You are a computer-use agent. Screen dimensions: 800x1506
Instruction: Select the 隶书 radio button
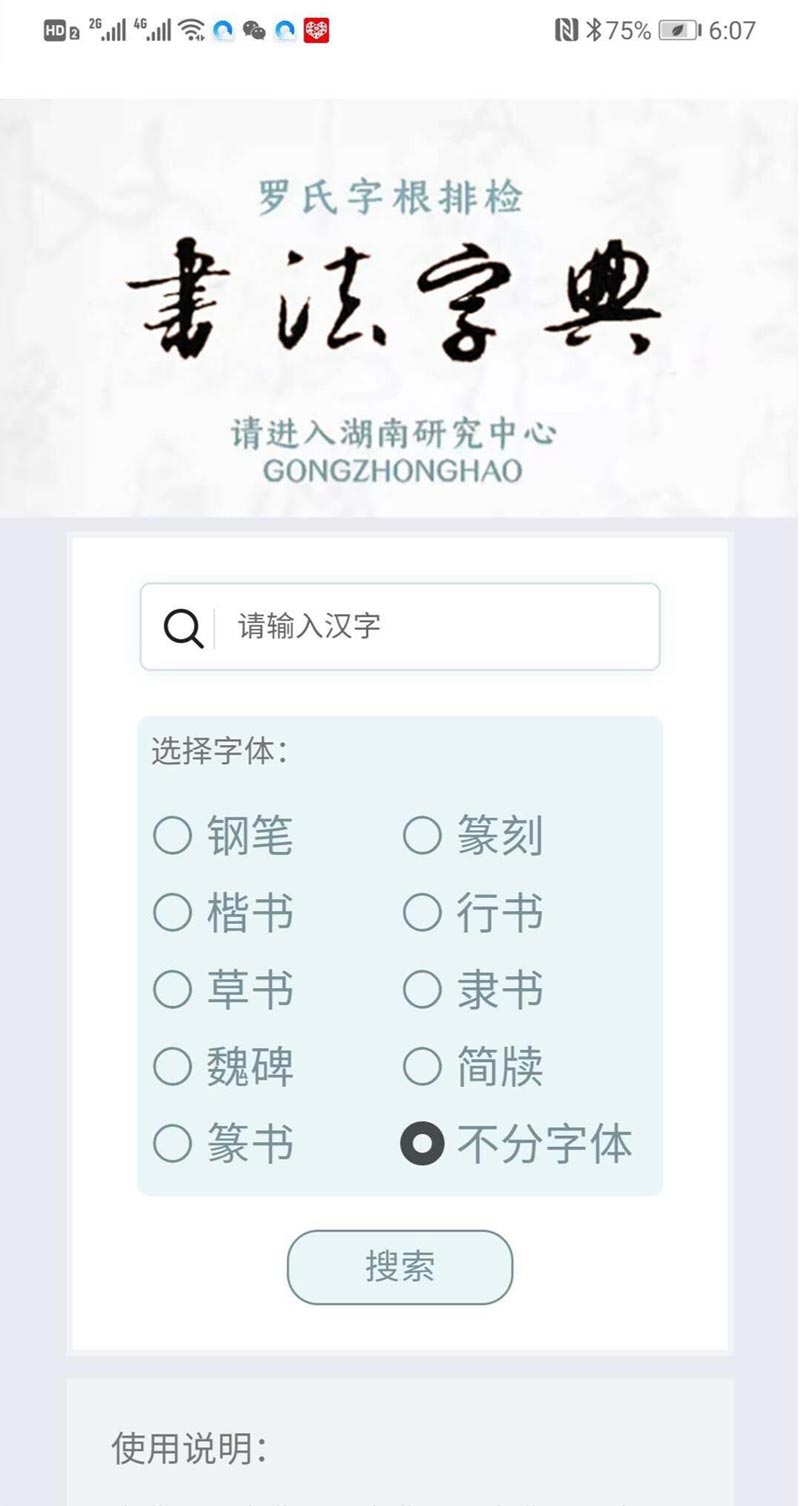point(422,989)
